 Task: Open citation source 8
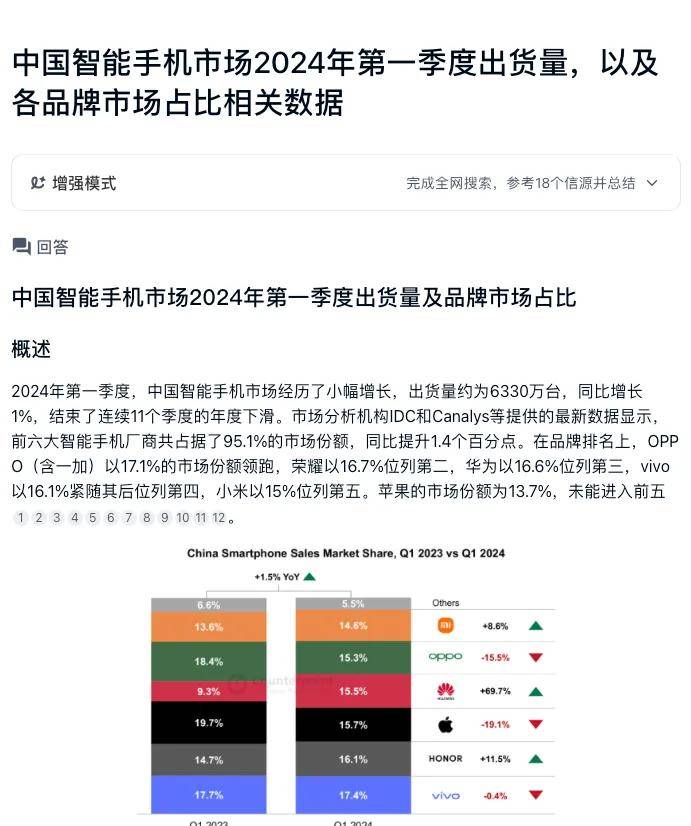coord(147,518)
